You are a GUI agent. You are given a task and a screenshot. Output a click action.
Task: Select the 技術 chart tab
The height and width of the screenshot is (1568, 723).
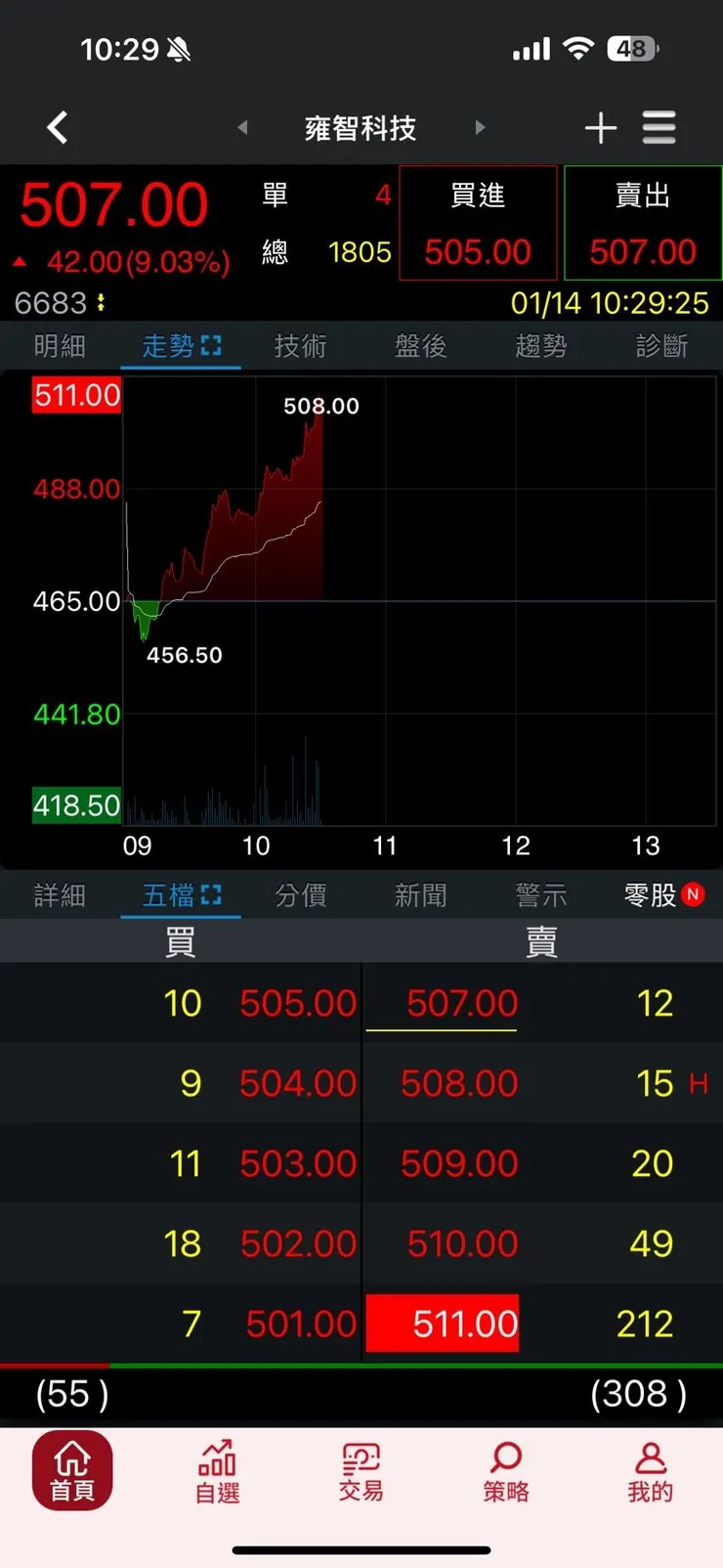pyautogui.click(x=300, y=346)
